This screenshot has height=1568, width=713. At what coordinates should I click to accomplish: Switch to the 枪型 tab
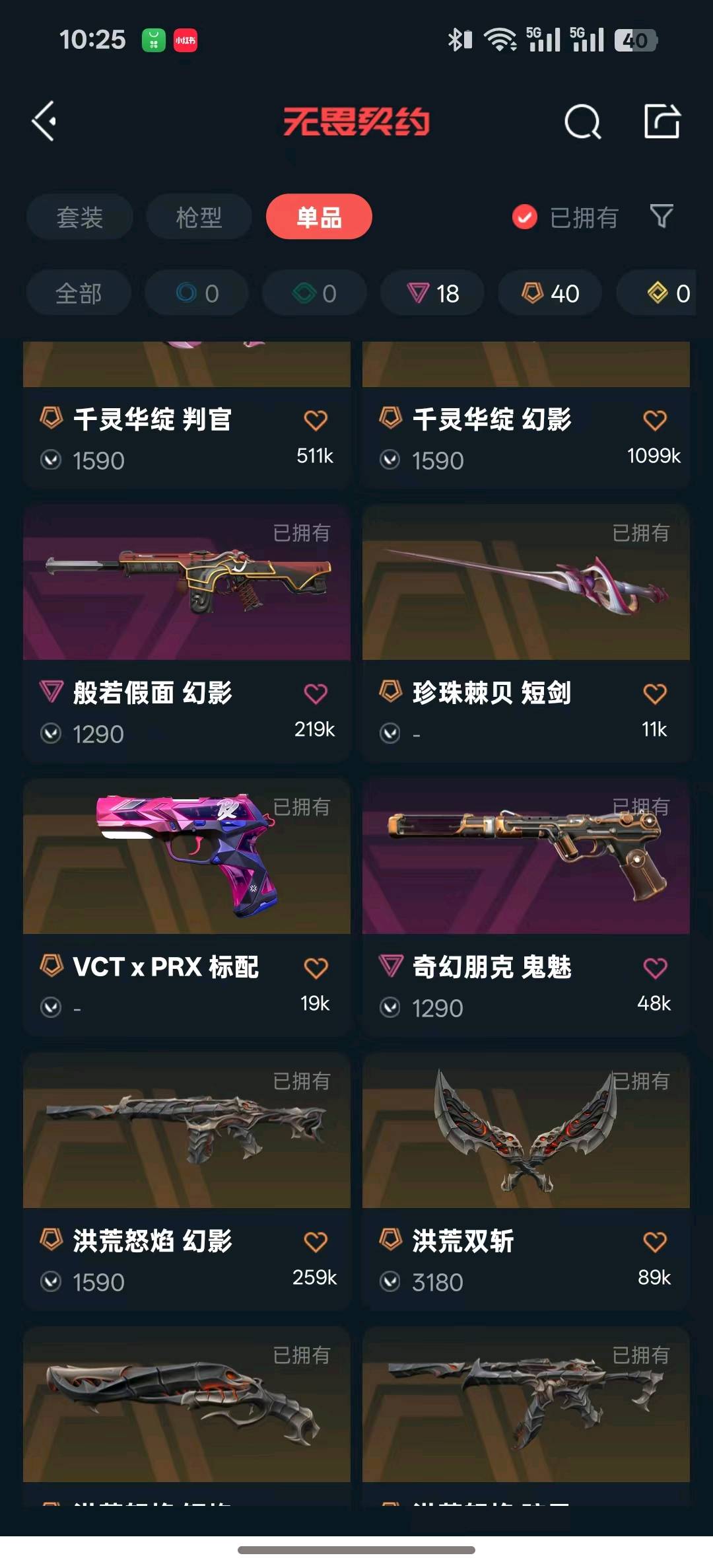[199, 217]
